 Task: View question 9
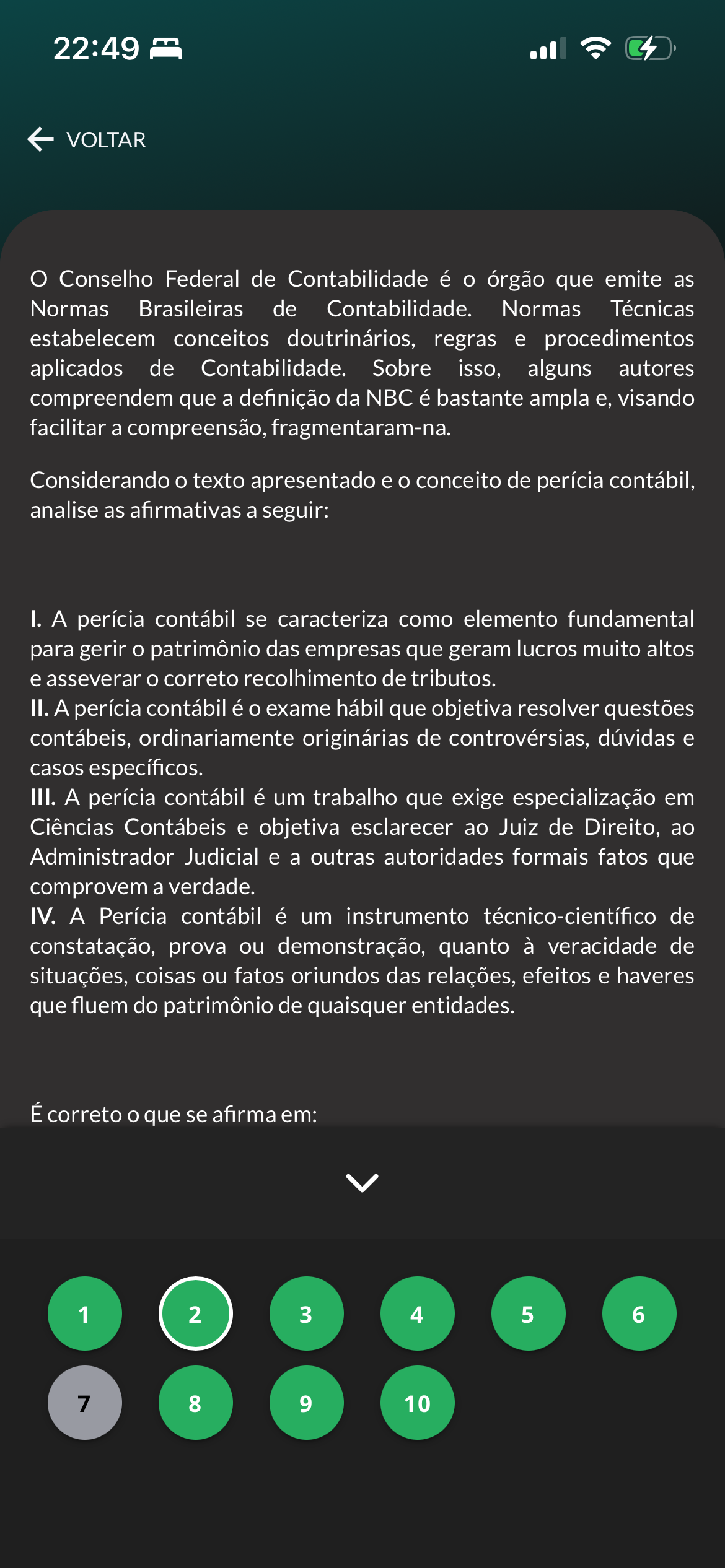tap(306, 1403)
